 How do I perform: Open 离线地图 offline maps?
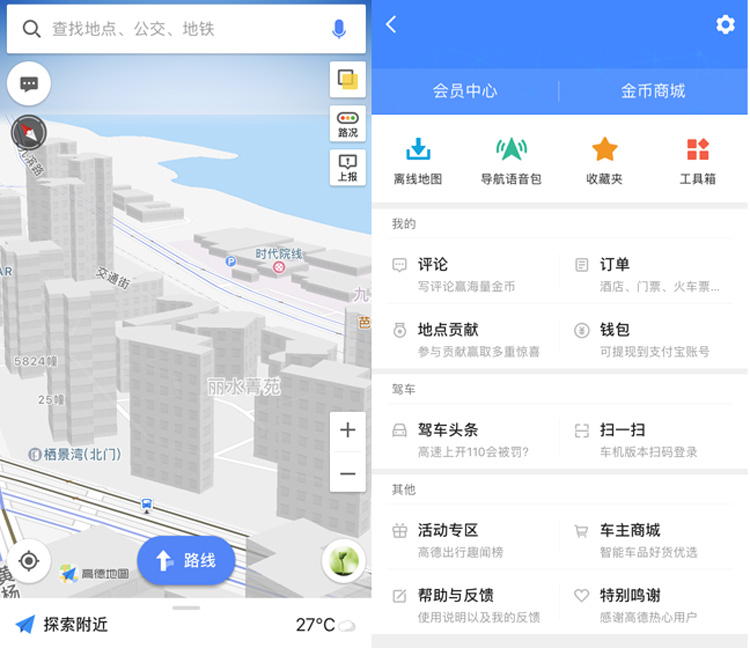(418, 161)
